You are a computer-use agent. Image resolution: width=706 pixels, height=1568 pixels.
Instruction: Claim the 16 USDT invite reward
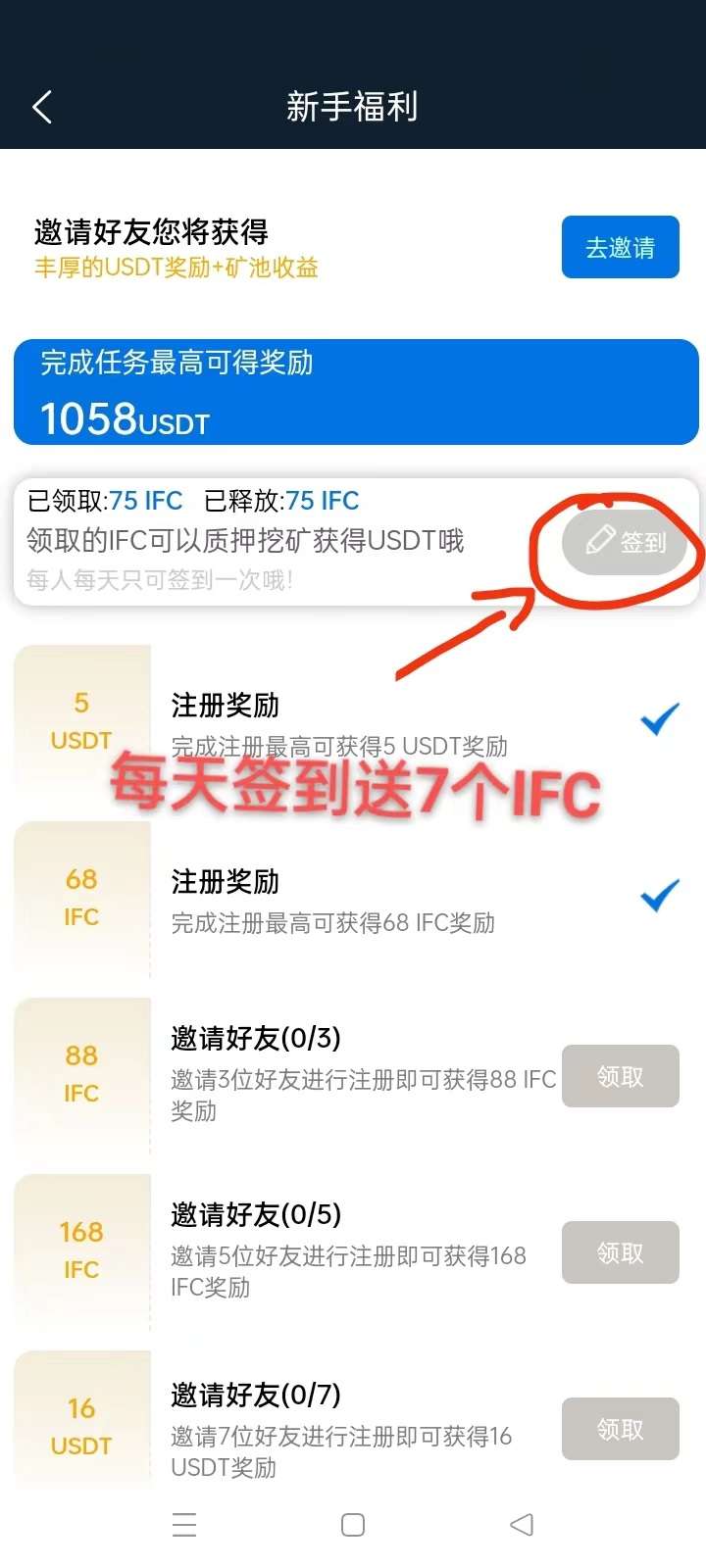[620, 1429]
